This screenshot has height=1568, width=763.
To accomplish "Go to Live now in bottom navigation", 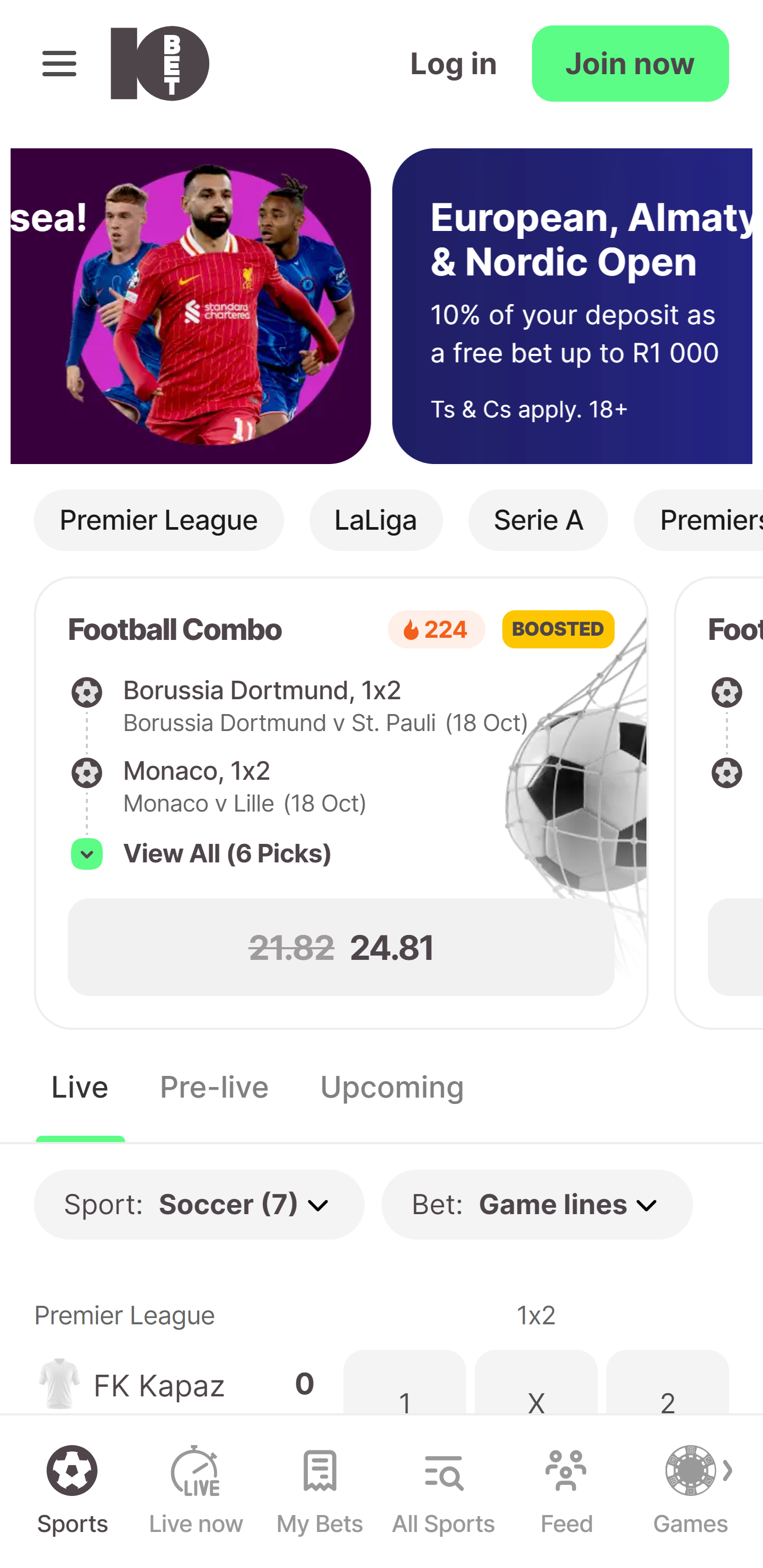I will pos(196,1490).
